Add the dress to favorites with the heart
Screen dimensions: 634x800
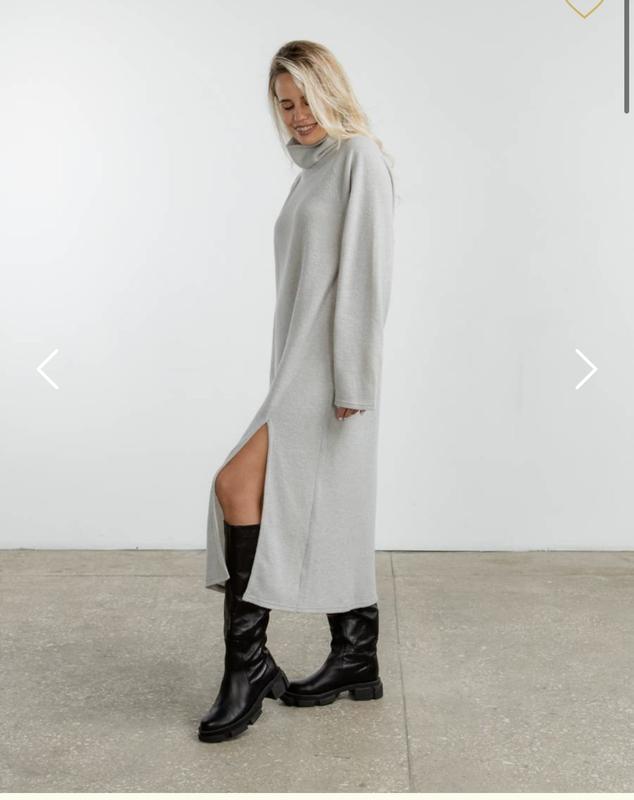pos(584,8)
